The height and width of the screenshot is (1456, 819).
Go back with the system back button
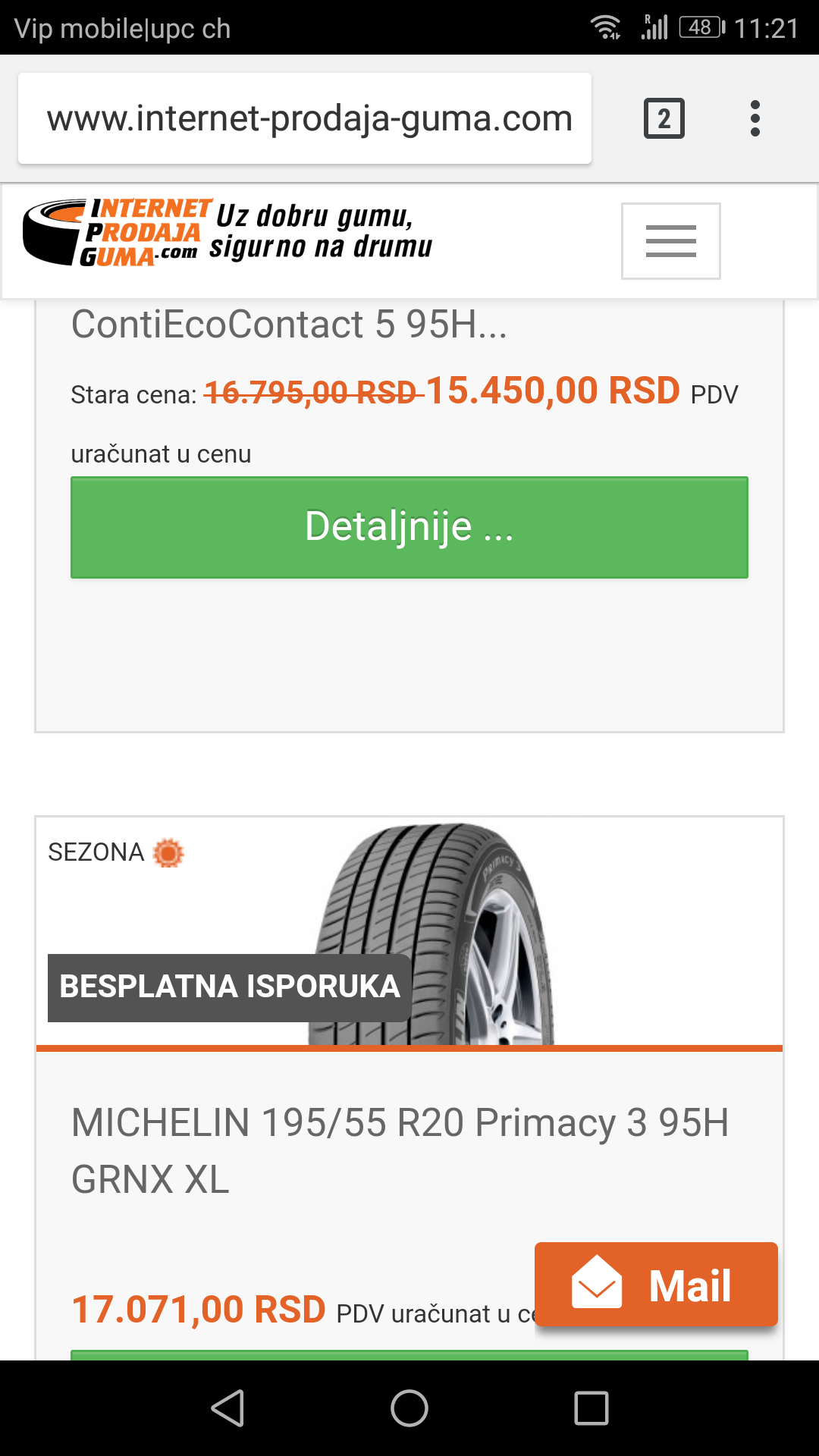tap(227, 1408)
